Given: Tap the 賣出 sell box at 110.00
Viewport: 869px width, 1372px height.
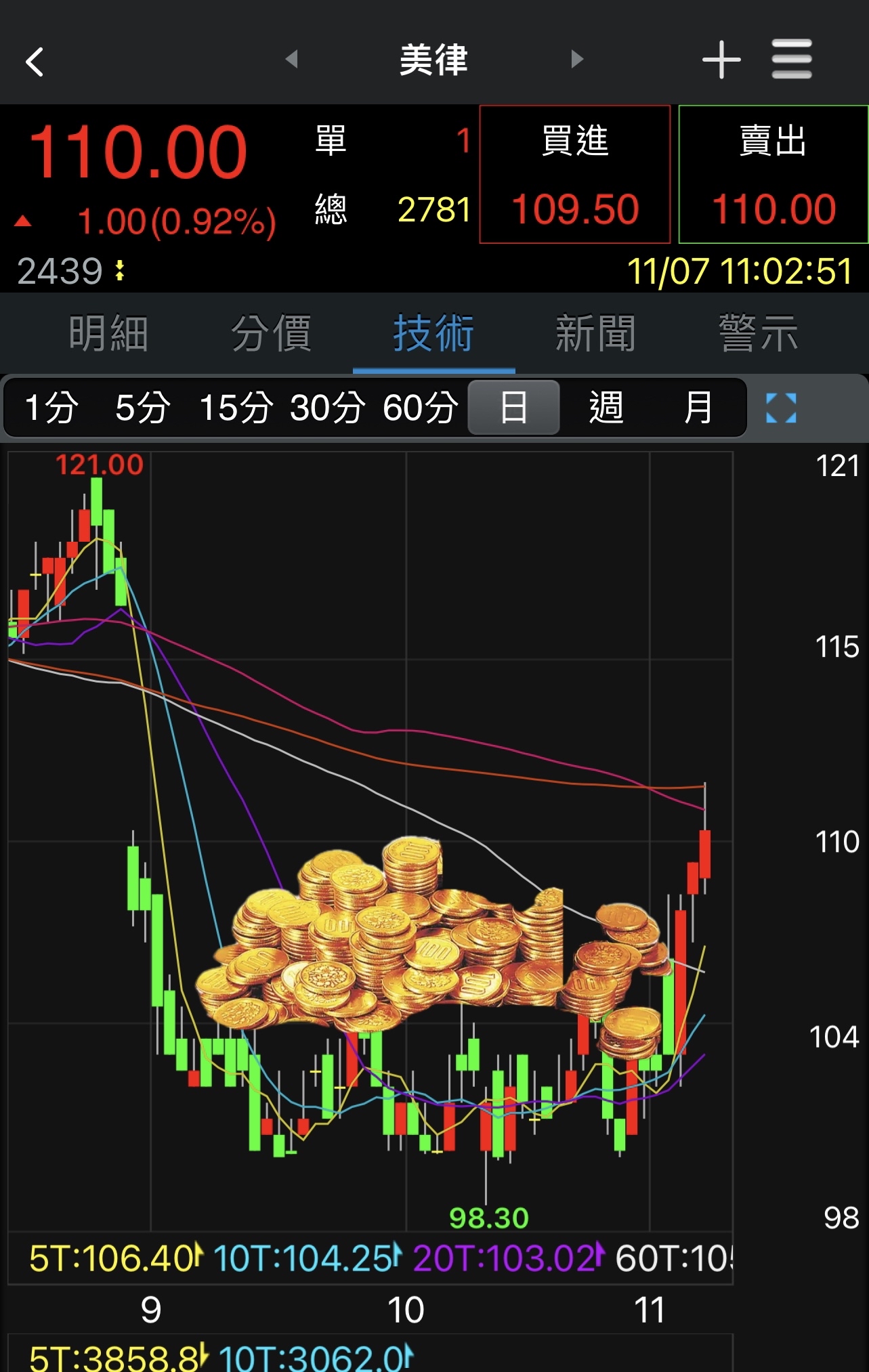Looking at the screenshot, I should click(x=773, y=175).
